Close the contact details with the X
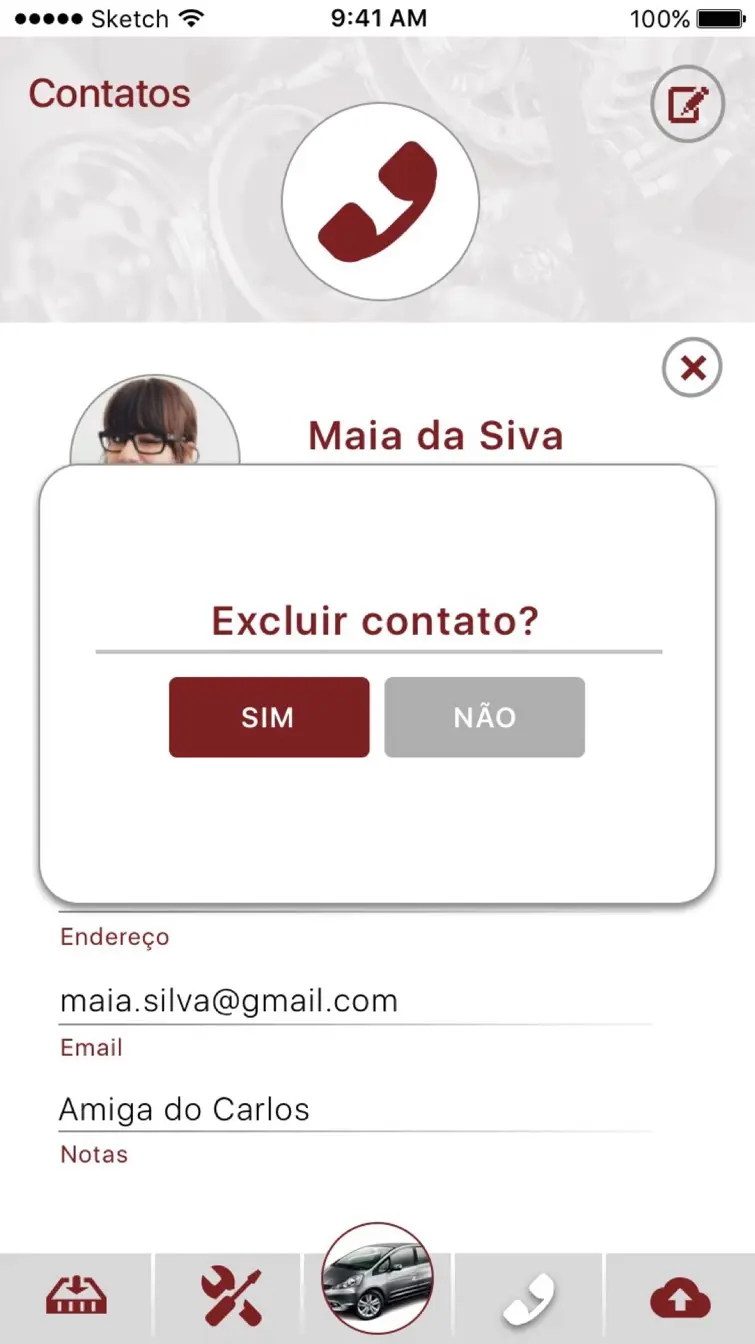The image size is (755, 1344). tap(692, 368)
